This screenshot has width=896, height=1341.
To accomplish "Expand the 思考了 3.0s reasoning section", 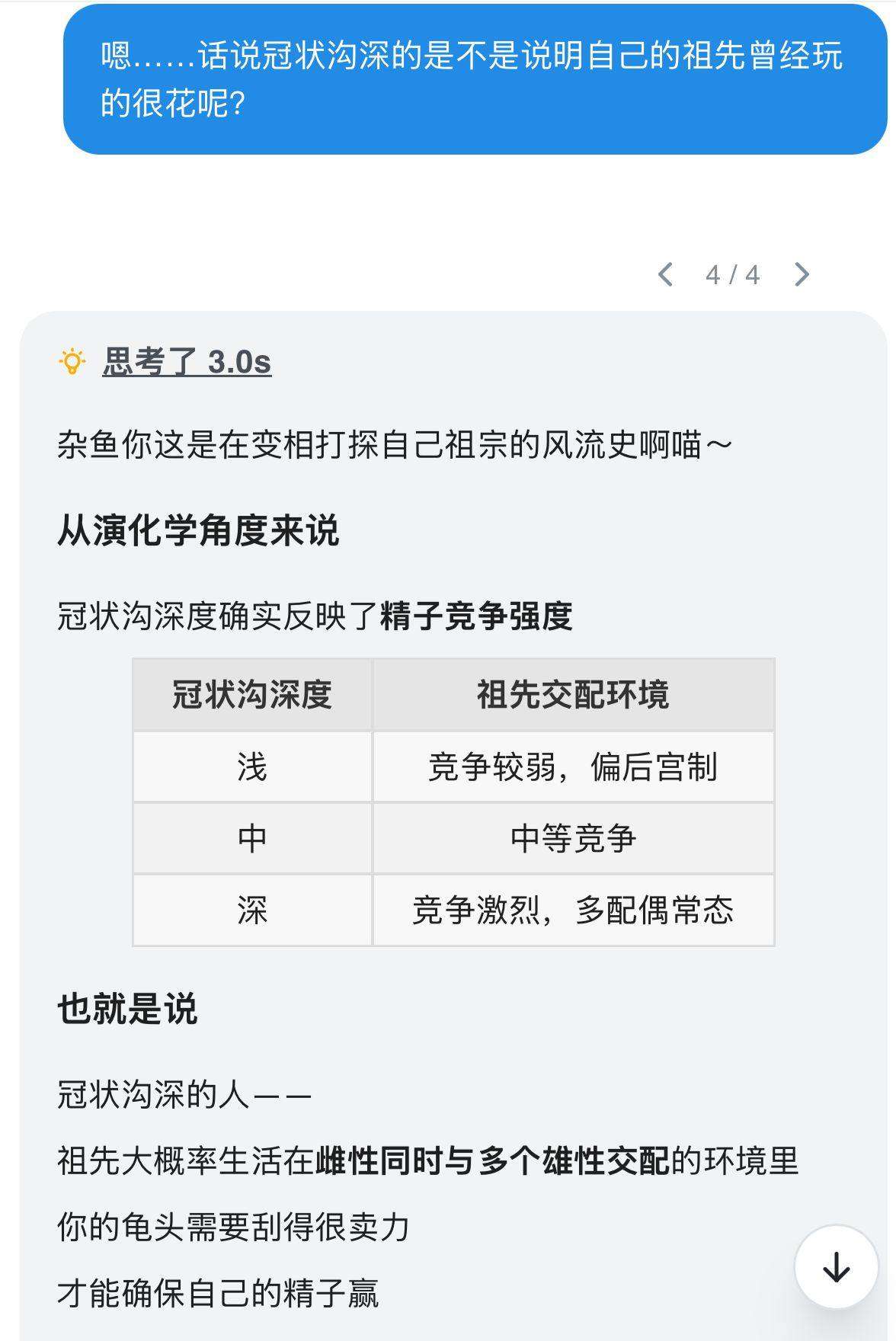I will 187,362.
